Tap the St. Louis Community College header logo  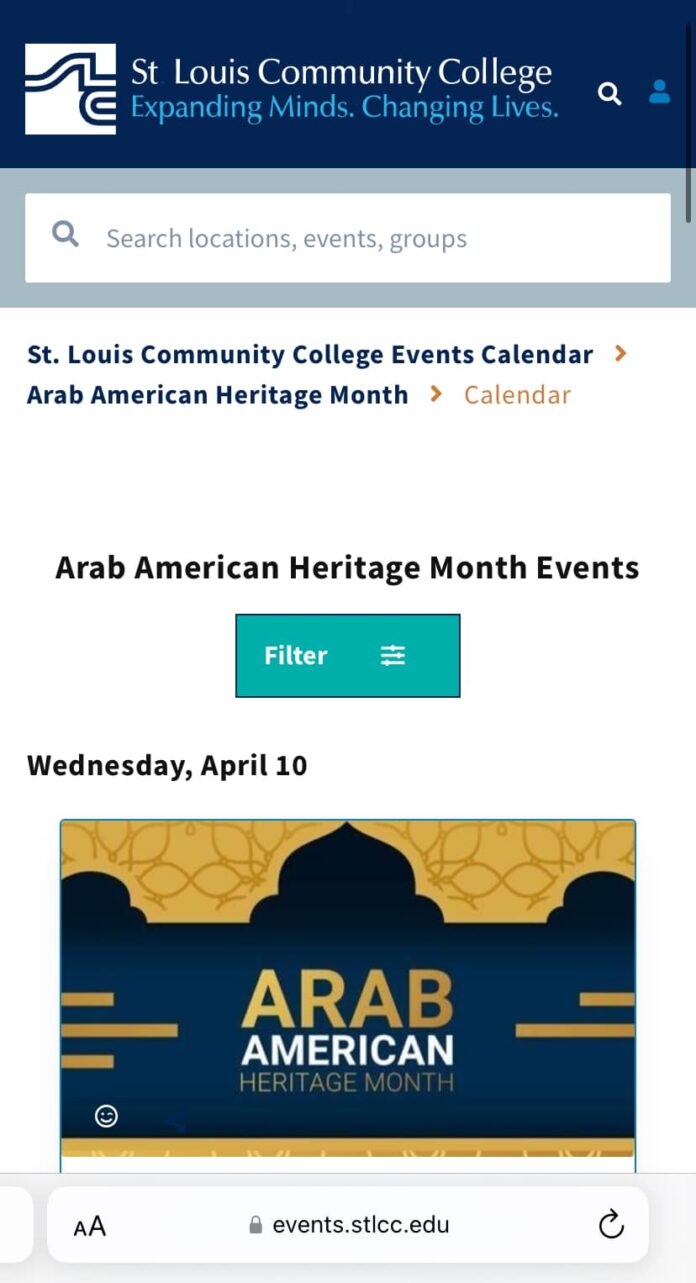click(x=291, y=89)
